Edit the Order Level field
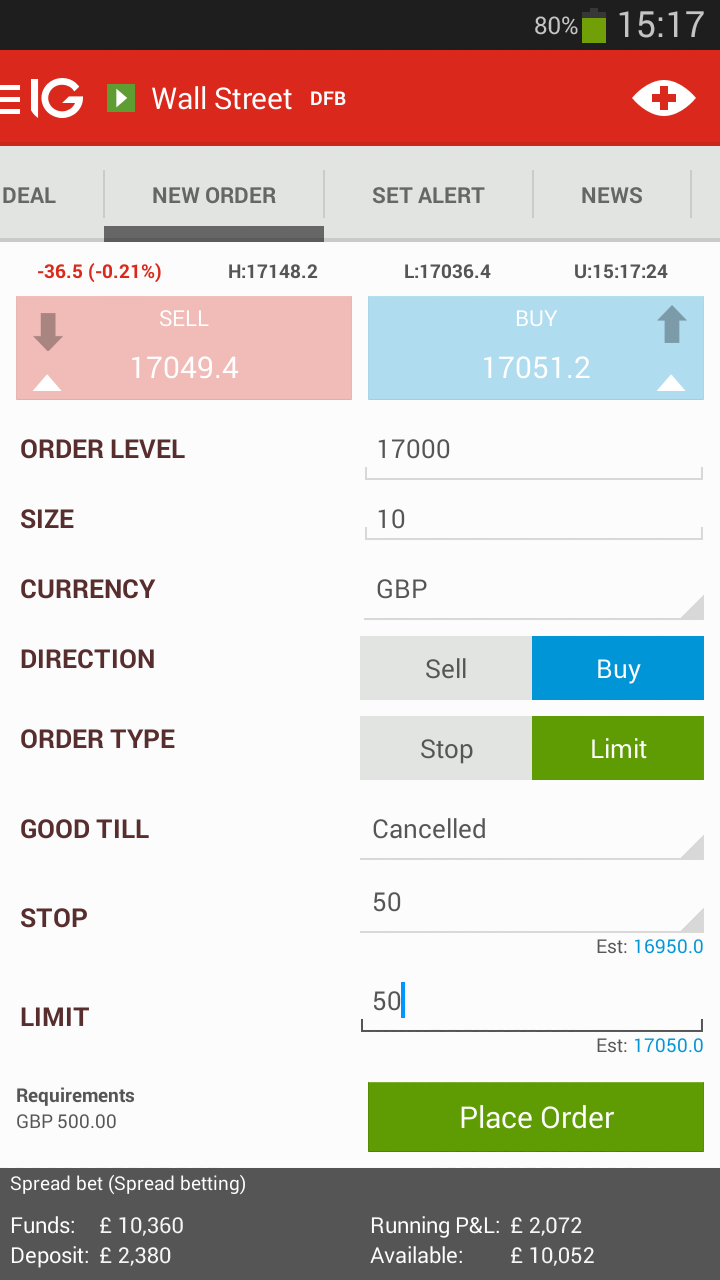The width and height of the screenshot is (720, 1280). tap(533, 450)
